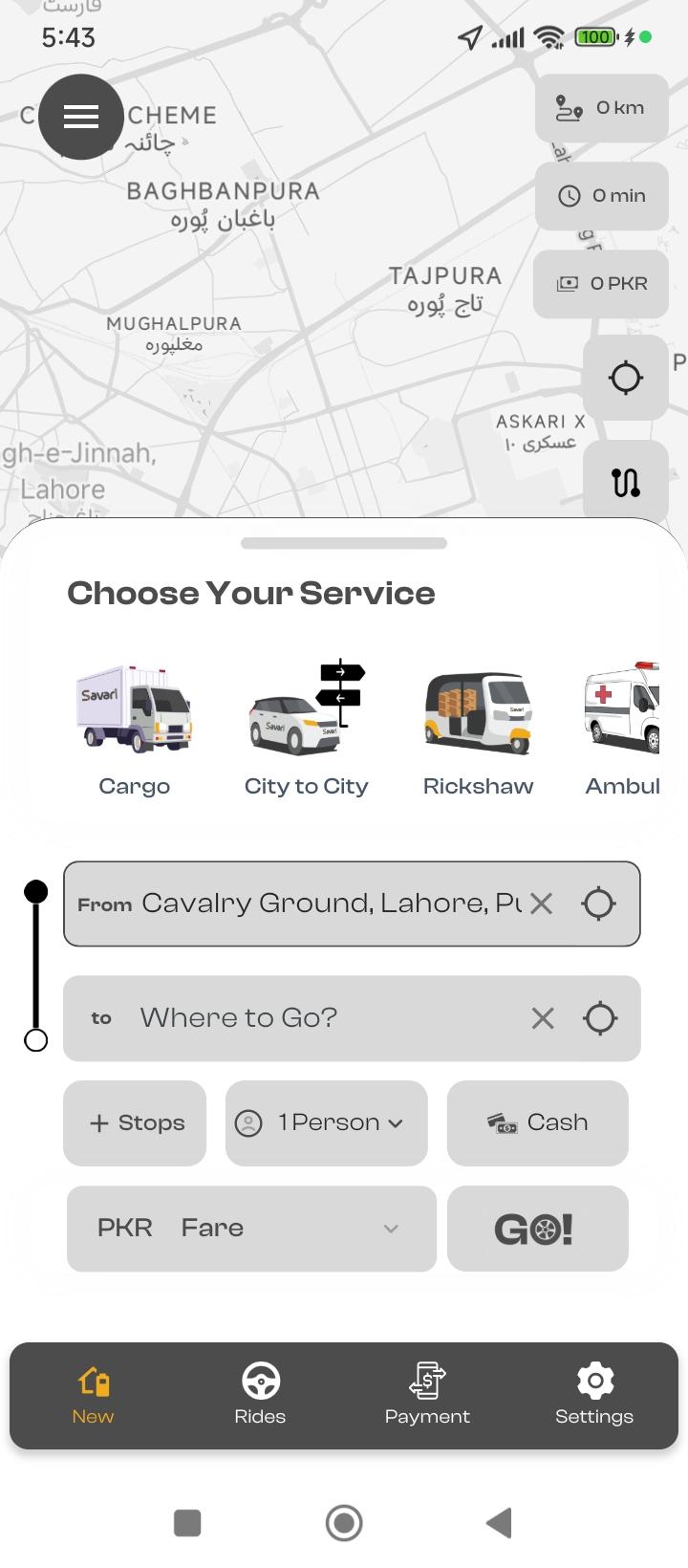The width and height of the screenshot is (688, 1568).
Task: Open the hamburger drawer menu
Action: point(81,117)
